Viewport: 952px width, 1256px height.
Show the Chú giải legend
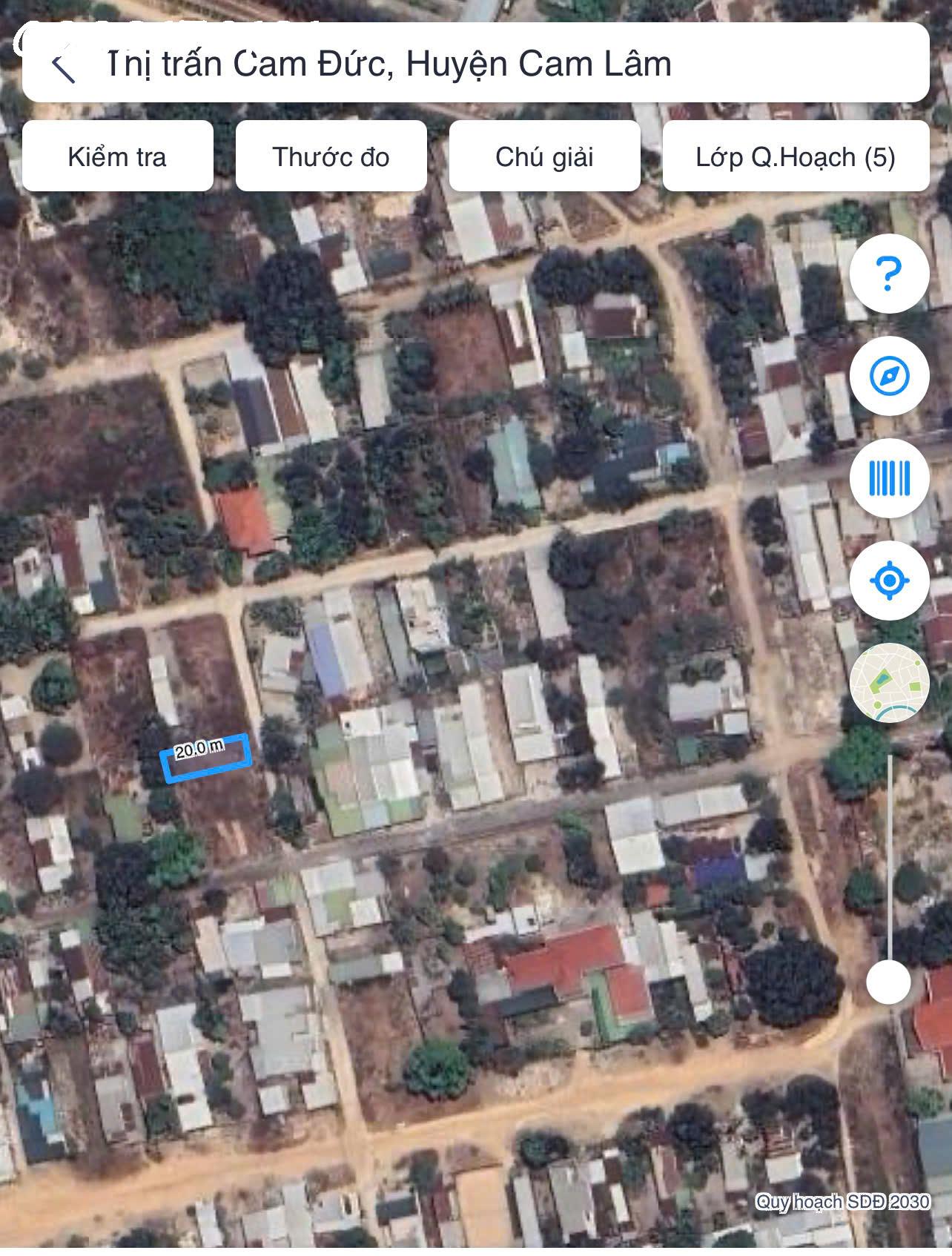point(544,156)
